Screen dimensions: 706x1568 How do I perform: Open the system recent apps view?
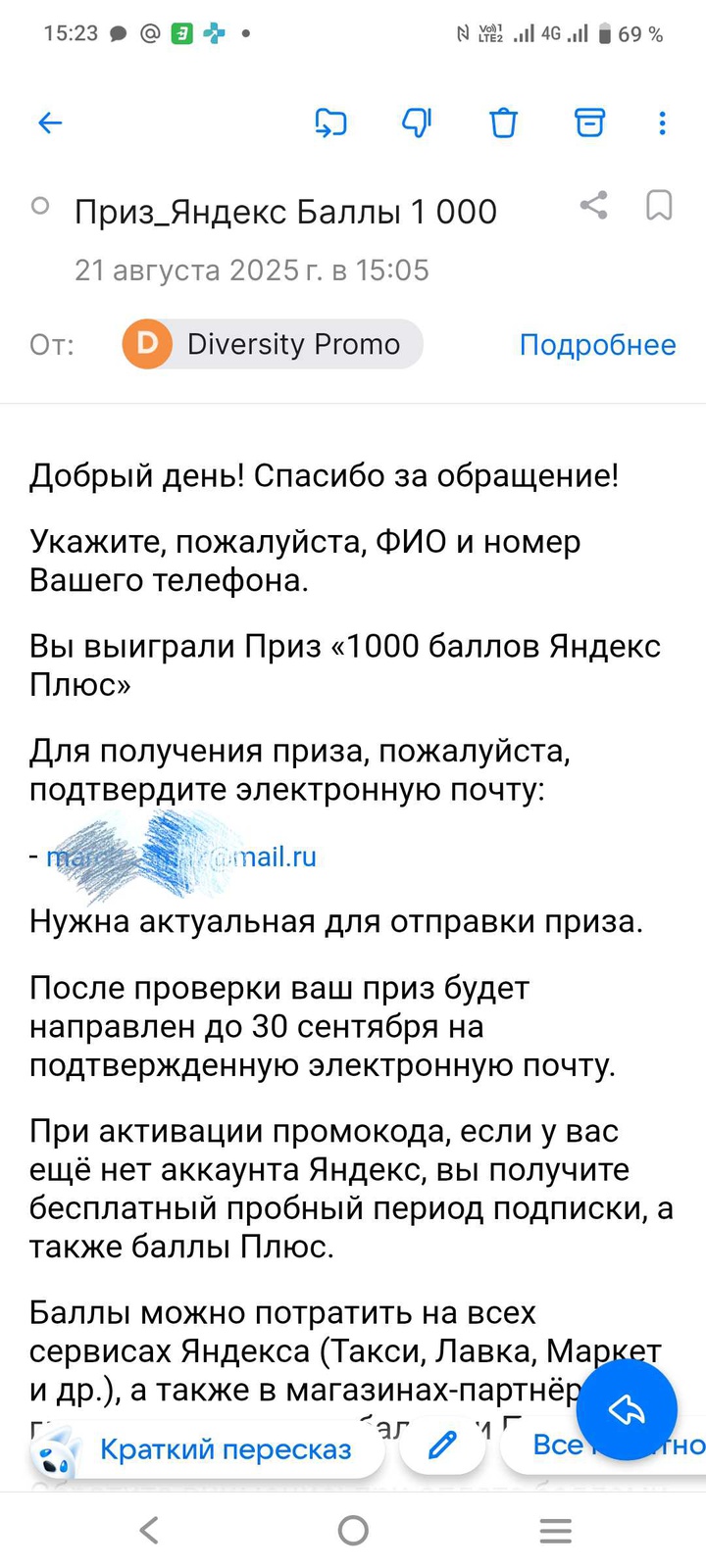(x=555, y=1530)
